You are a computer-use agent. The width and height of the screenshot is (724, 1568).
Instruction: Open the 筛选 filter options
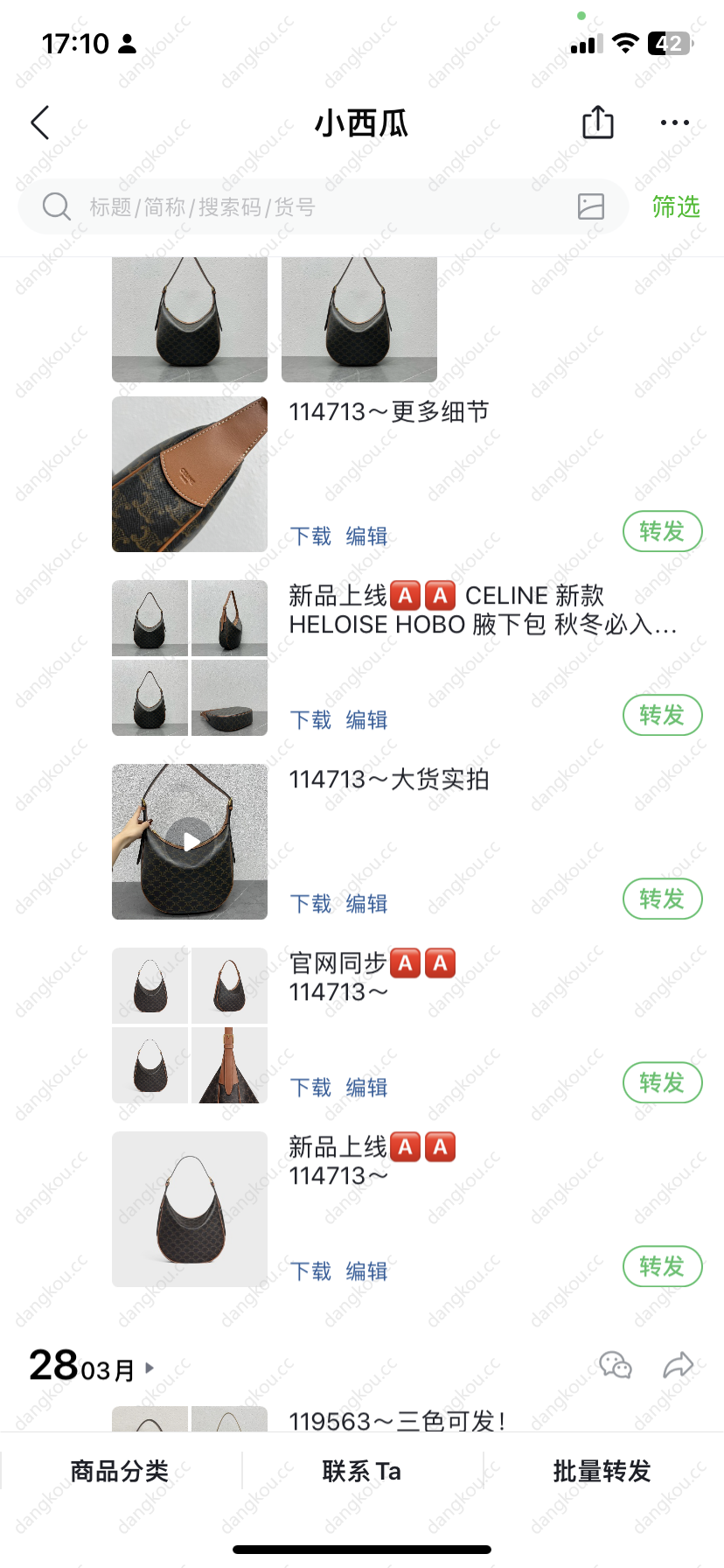pyautogui.click(x=676, y=206)
